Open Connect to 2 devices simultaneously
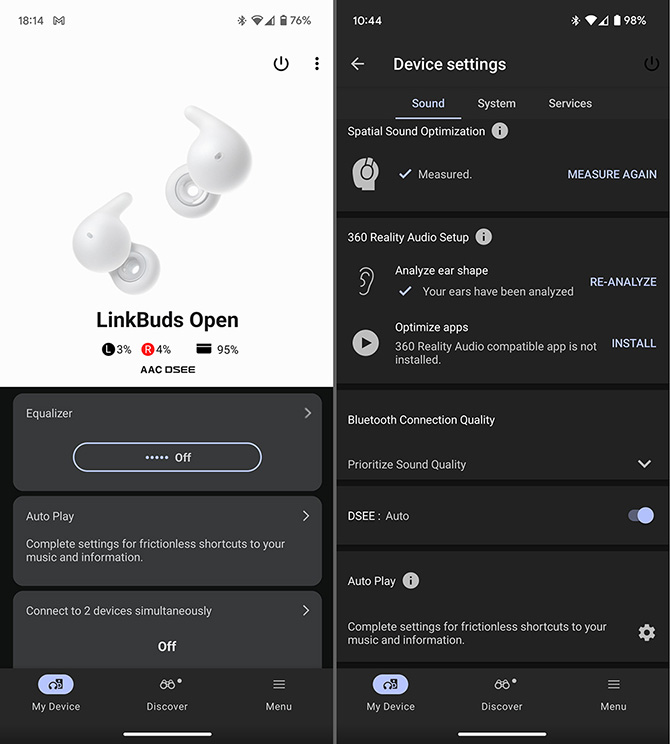This screenshot has width=670, height=744. (x=167, y=611)
